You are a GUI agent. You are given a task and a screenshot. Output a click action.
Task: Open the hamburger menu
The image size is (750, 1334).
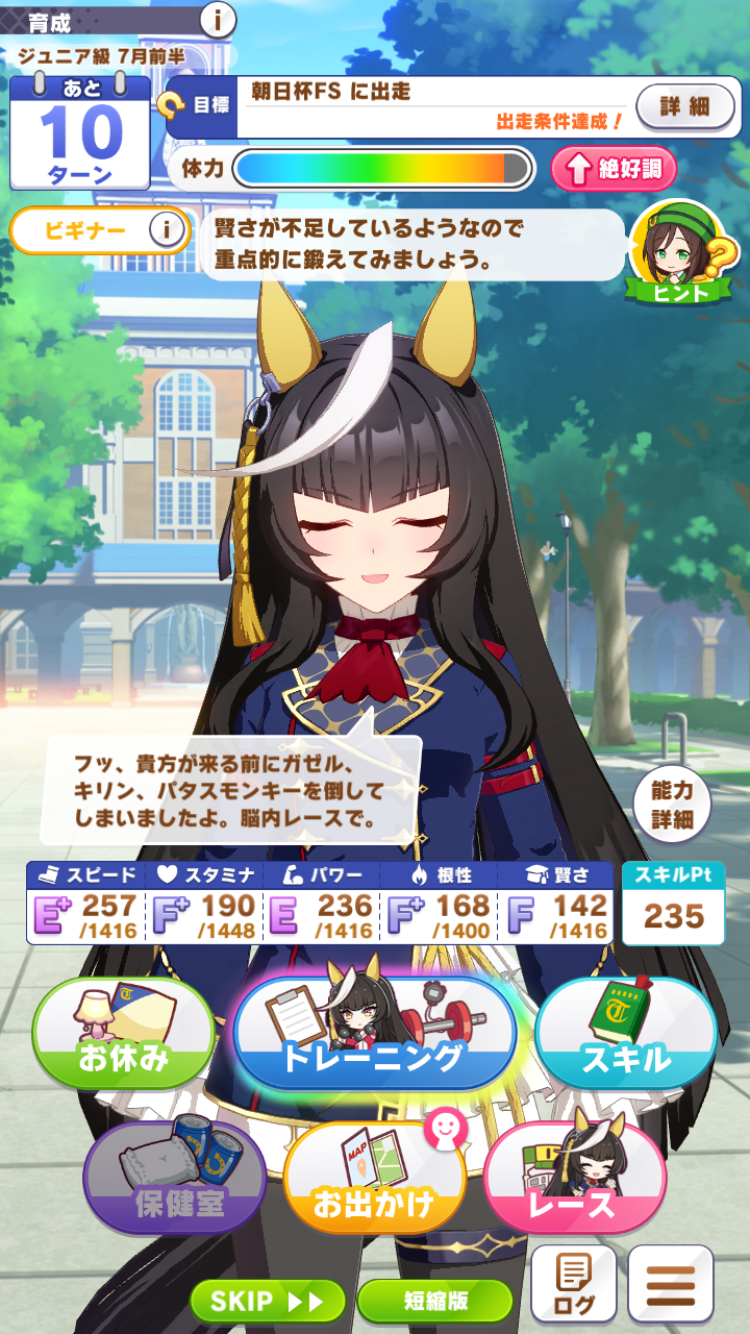pos(670,1283)
